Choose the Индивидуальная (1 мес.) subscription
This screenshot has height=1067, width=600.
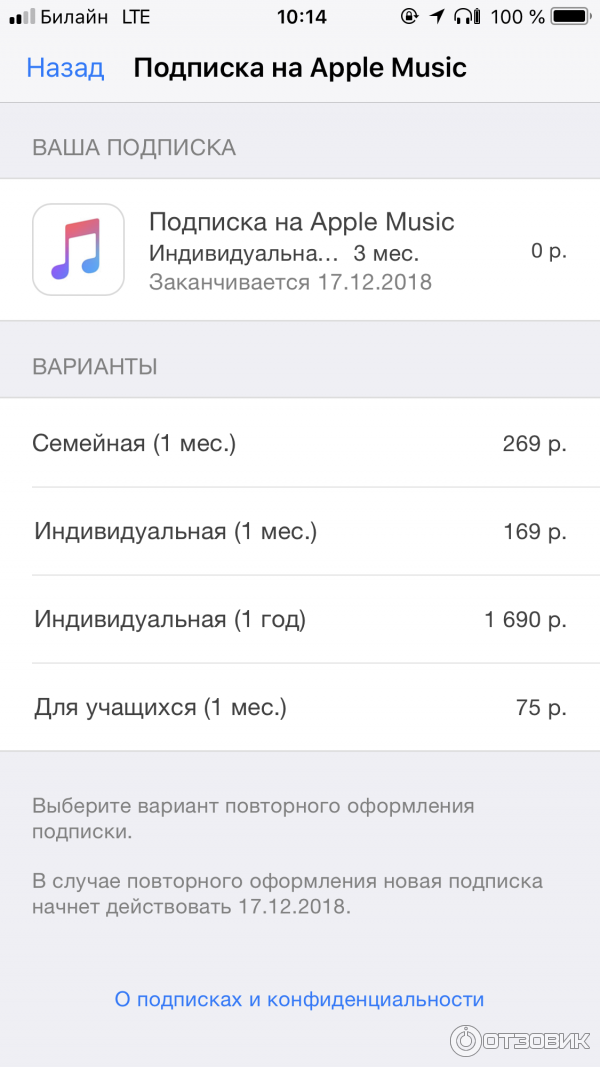[299, 531]
